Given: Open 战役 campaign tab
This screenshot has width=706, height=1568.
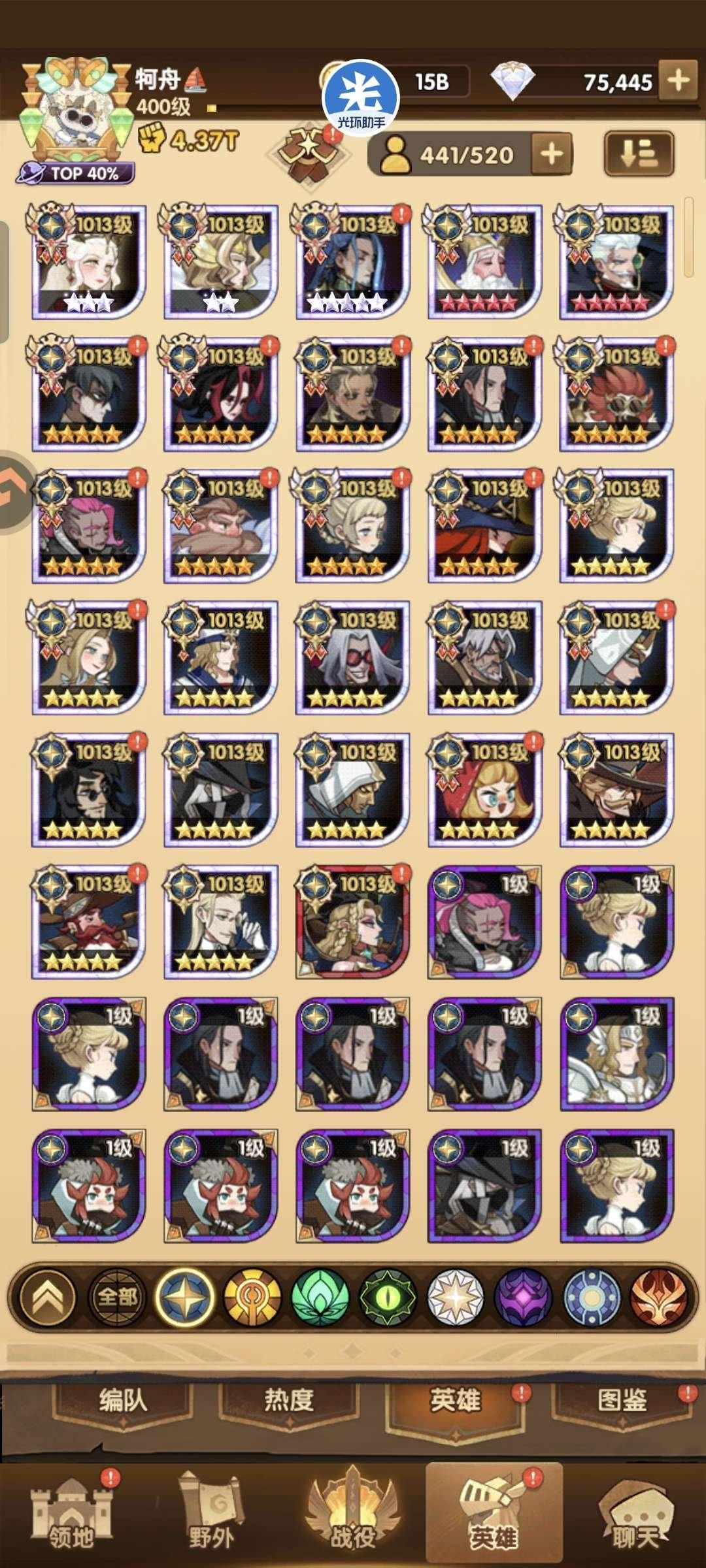Looking at the screenshot, I should pos(353,1516).
